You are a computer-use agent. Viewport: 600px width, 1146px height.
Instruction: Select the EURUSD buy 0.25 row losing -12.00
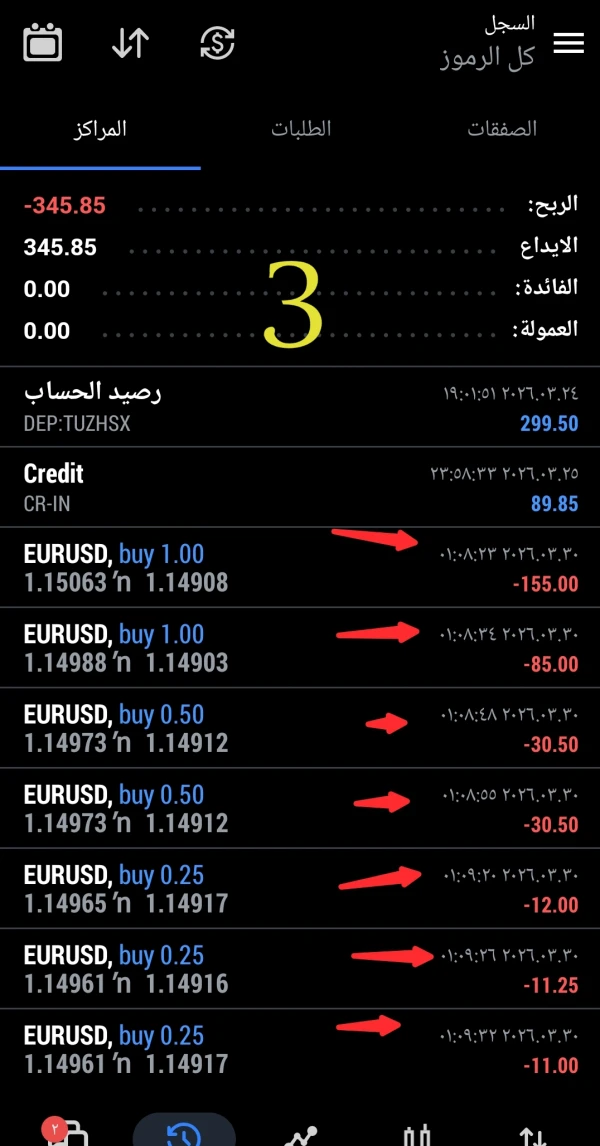pyautogui.click(x=300, y=888)
